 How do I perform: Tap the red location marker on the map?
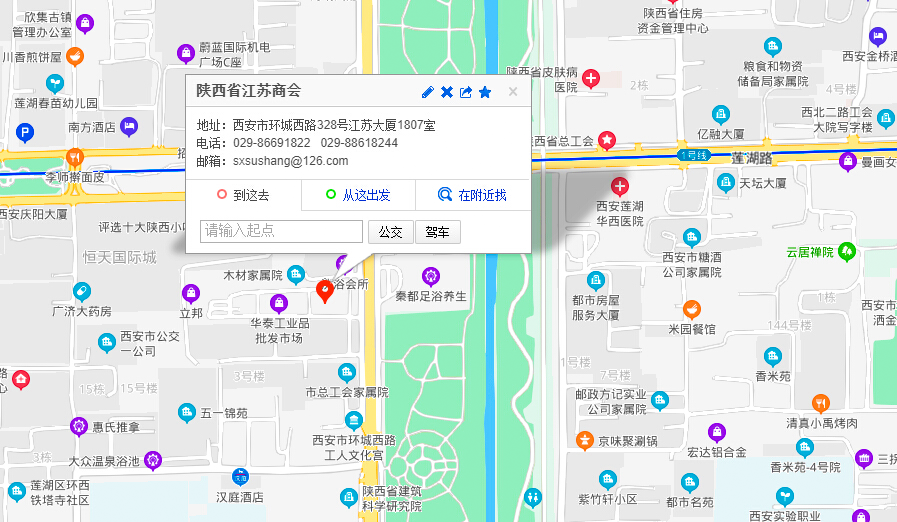[325, 291]
